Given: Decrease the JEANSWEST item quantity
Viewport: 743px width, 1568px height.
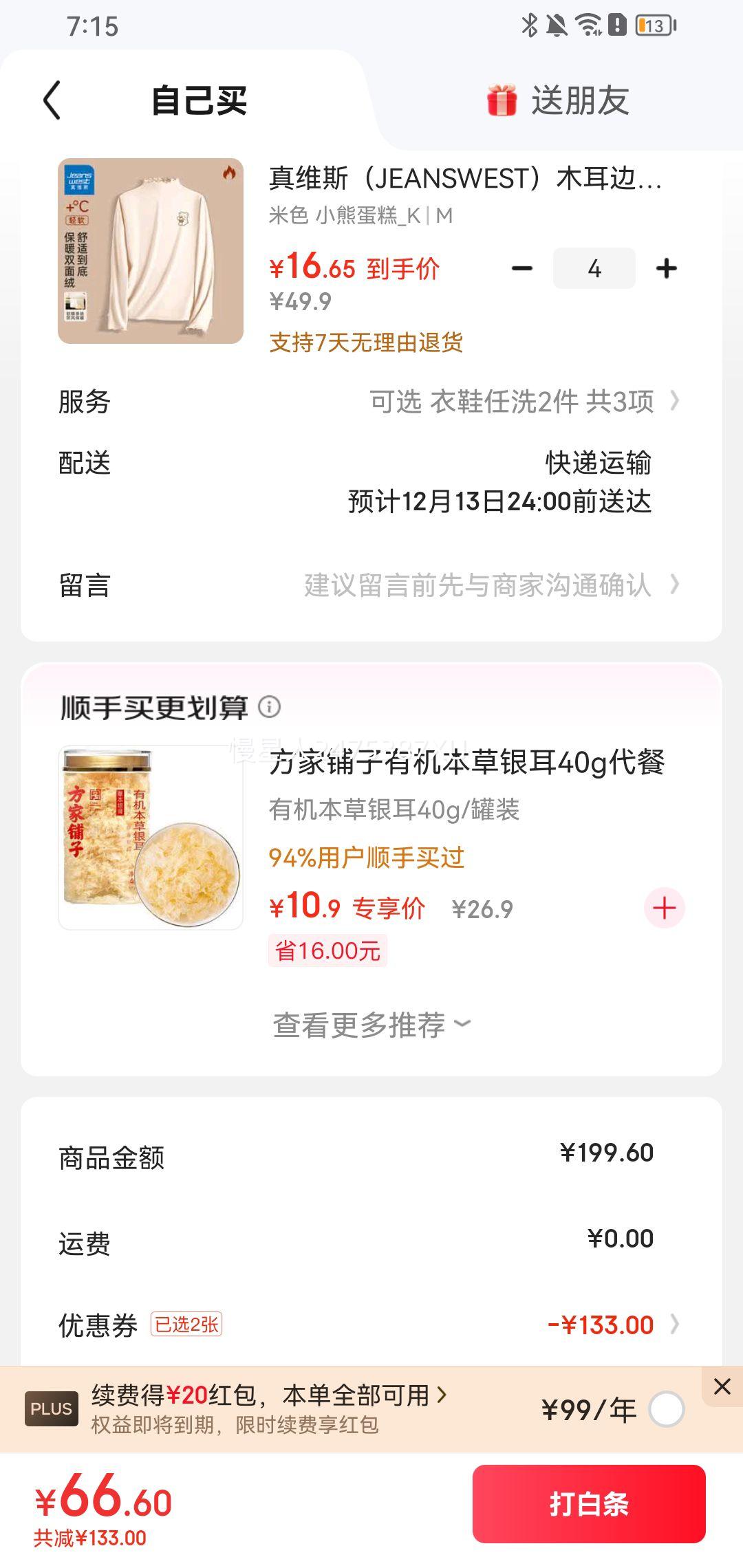Looking at the screenshot, I should pos(522,268).
